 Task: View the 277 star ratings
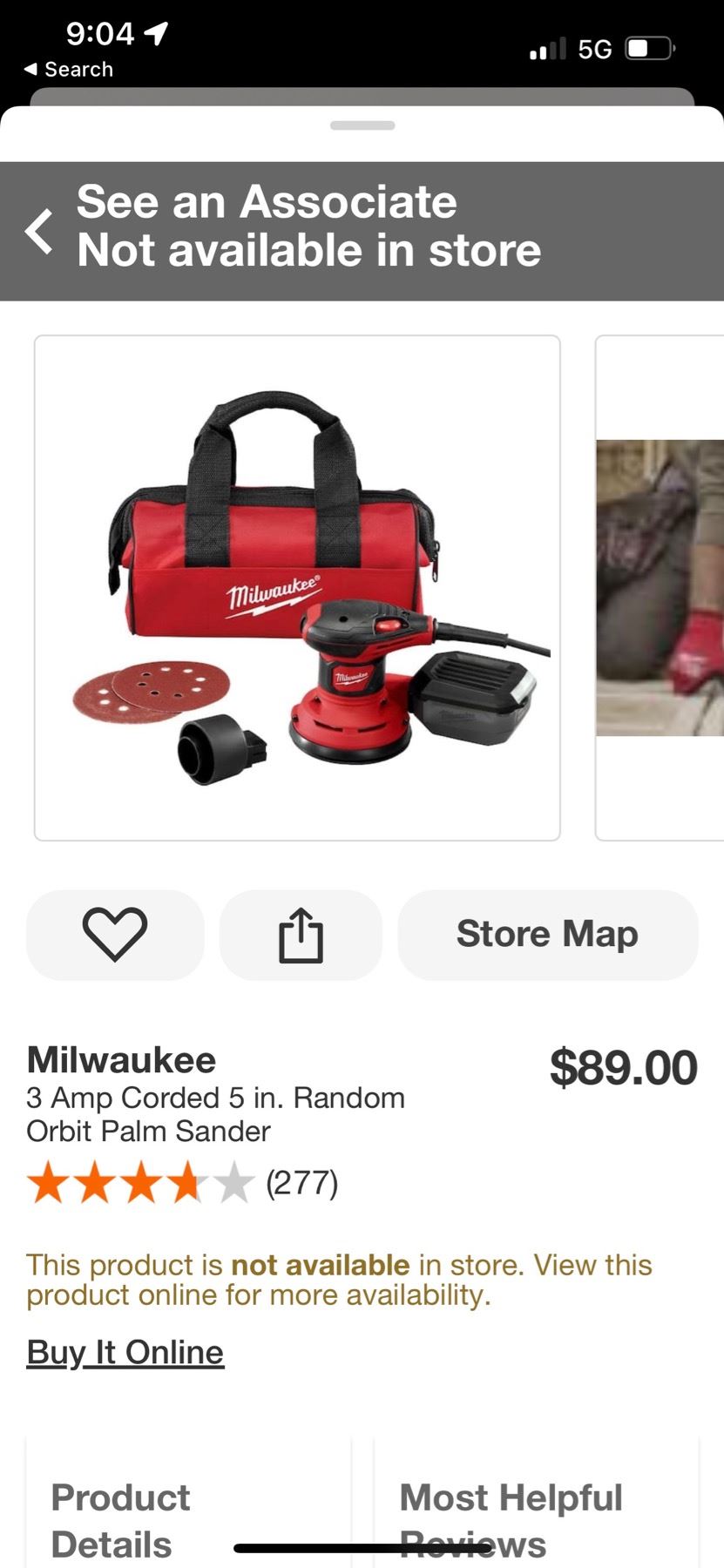pos(182,1183)
